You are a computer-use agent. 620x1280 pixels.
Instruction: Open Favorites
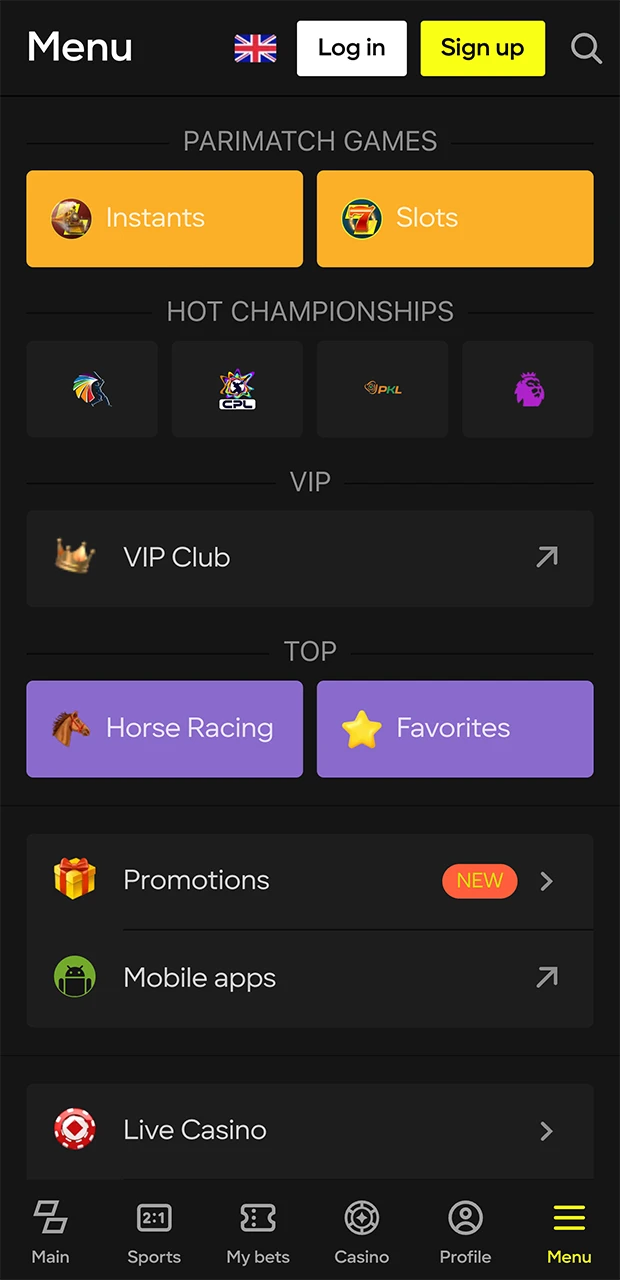click(455, 728)
